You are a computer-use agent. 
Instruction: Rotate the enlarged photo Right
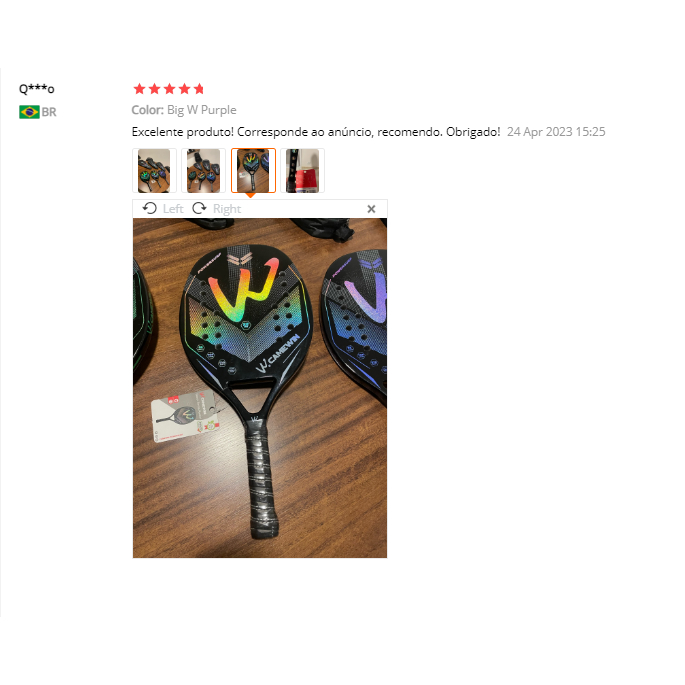(x=217, y=209)
